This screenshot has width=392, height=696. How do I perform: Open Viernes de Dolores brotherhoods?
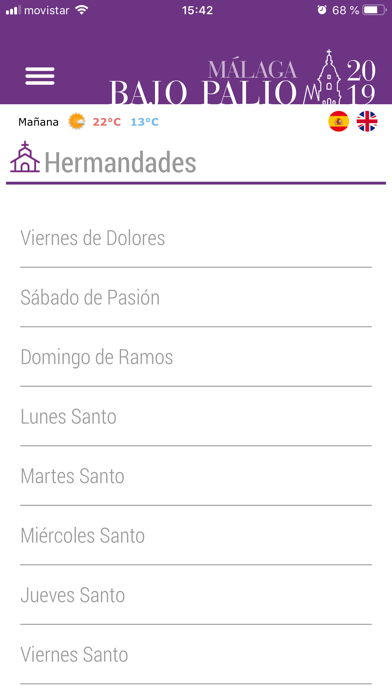196,238
